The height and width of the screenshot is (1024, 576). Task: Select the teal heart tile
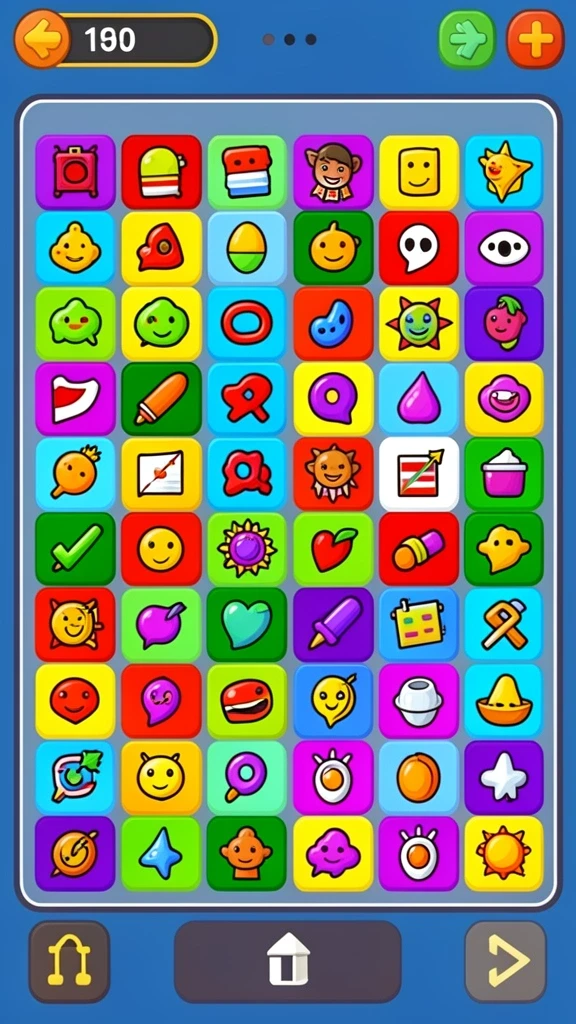click(247, 624)
